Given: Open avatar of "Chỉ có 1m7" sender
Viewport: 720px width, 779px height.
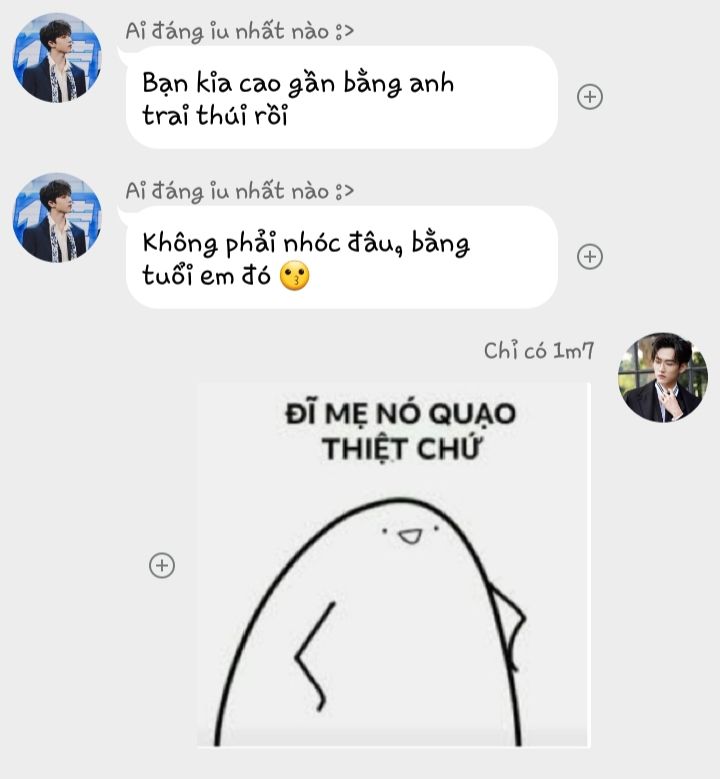Looking at the screenshot, I should coord(663,377).
